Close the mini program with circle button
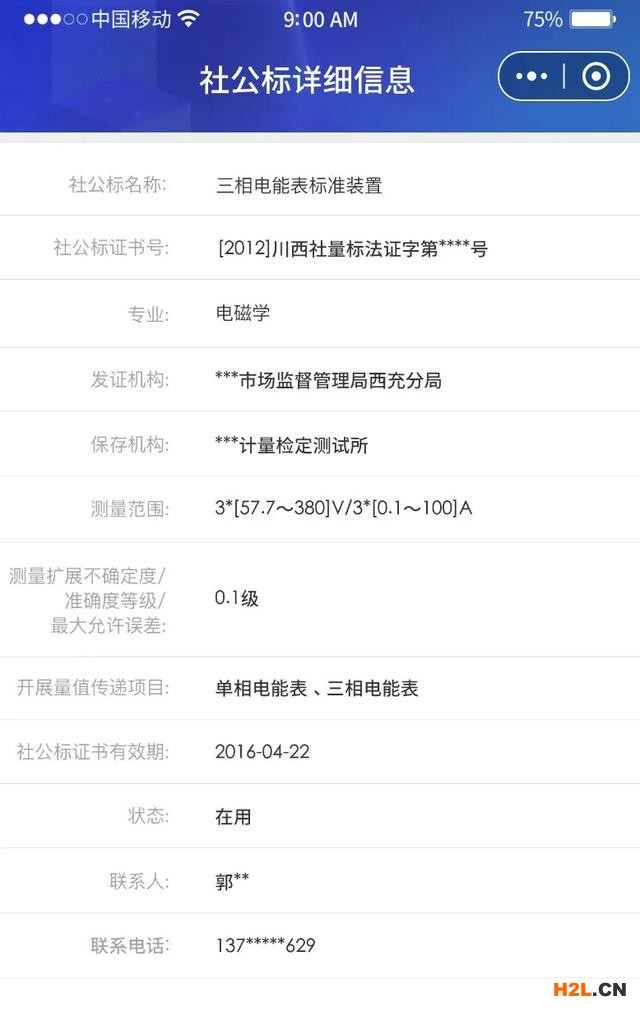The height and width of the screenshot is (1012, 640). [x=596, y=77]
